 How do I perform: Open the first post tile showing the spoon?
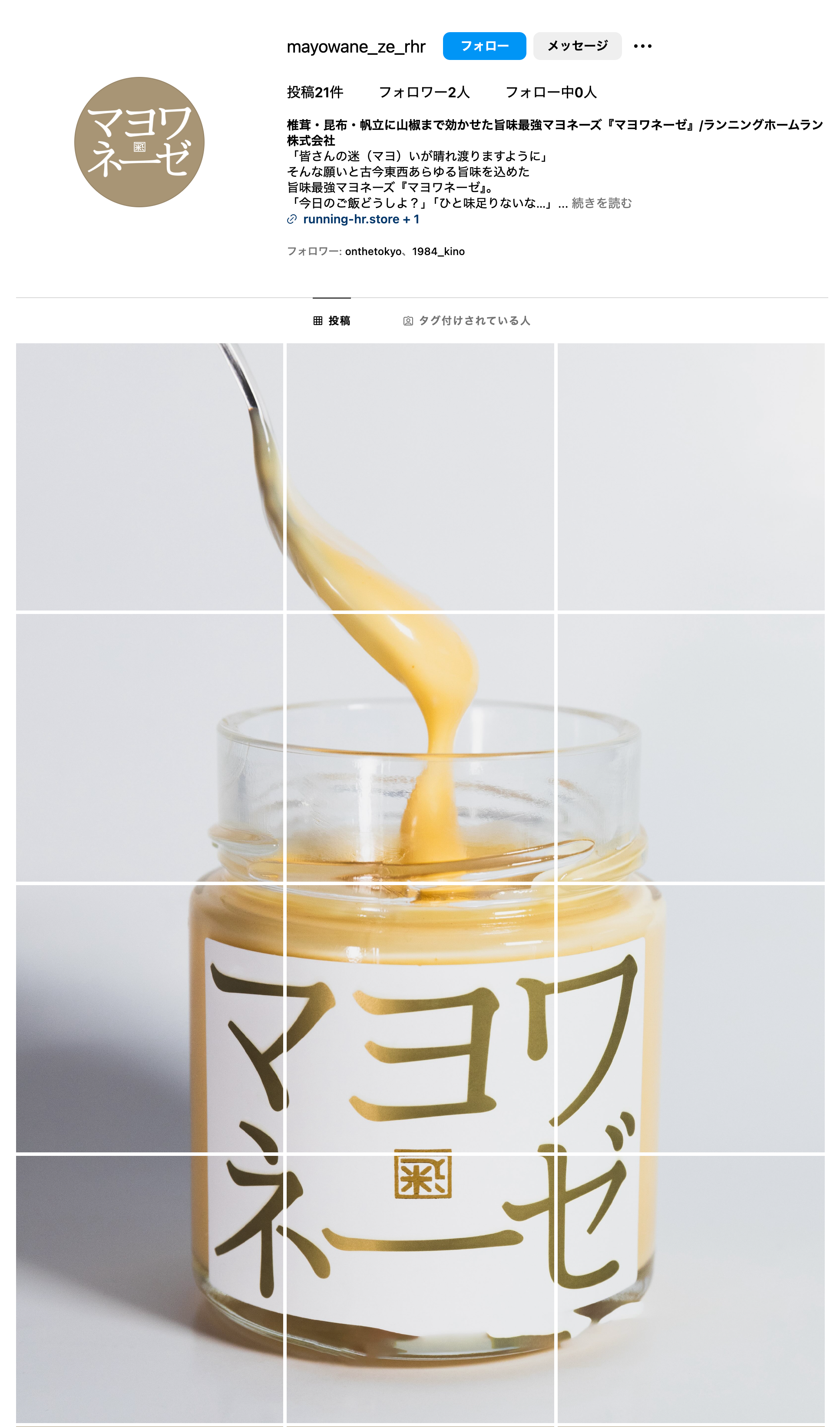pos(149,476)
